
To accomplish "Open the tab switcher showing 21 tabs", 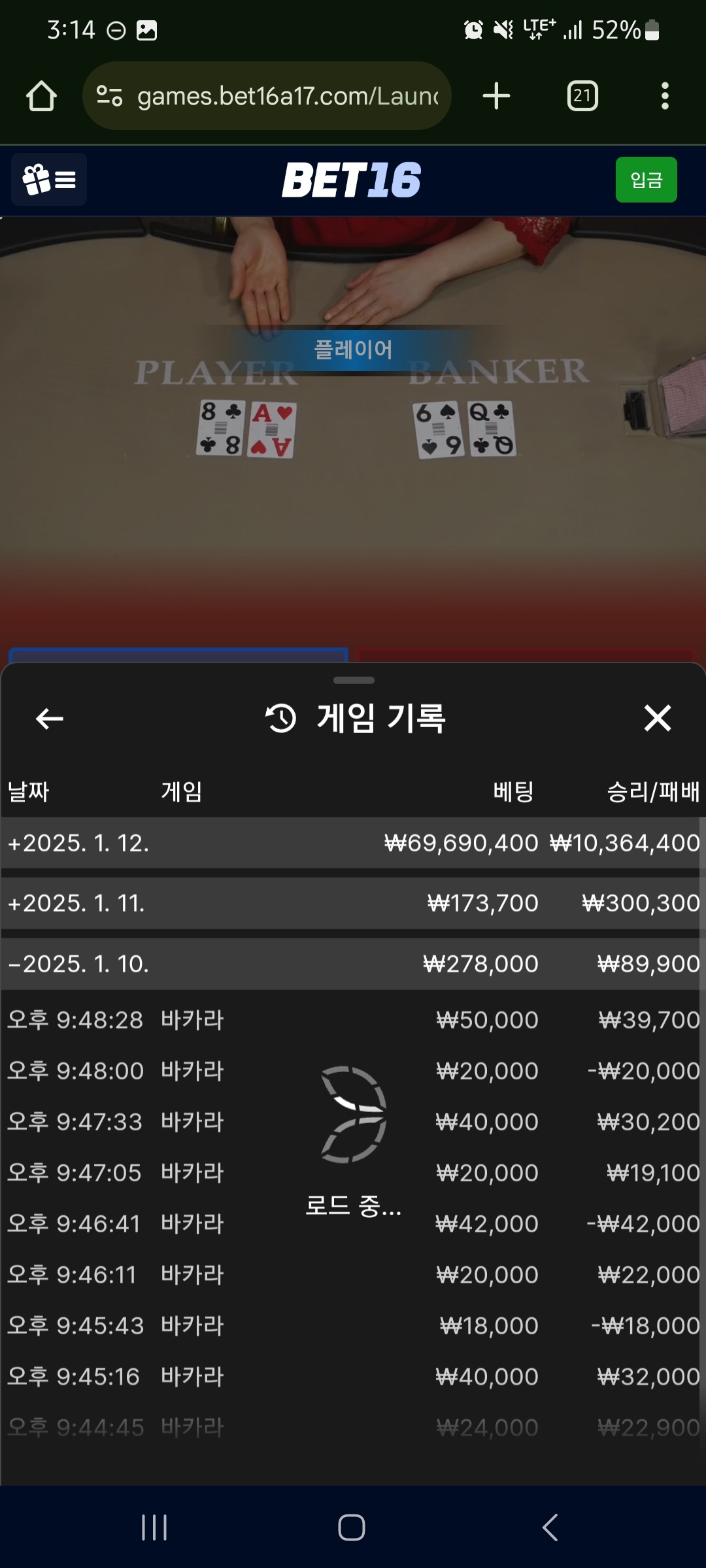I will [x=582, y=96].
